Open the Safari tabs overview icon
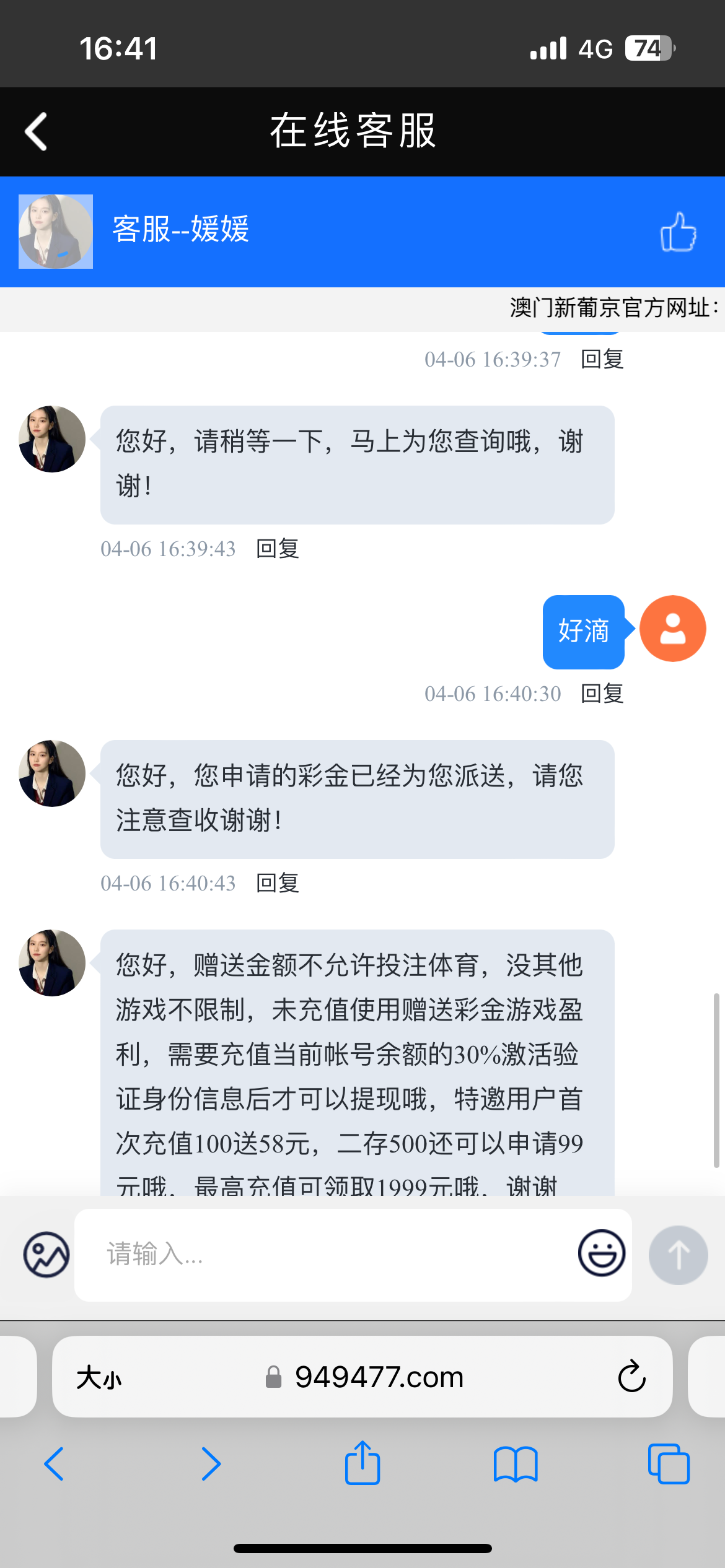This screenshot has width=725, height=1568. tap(669, 1465)
